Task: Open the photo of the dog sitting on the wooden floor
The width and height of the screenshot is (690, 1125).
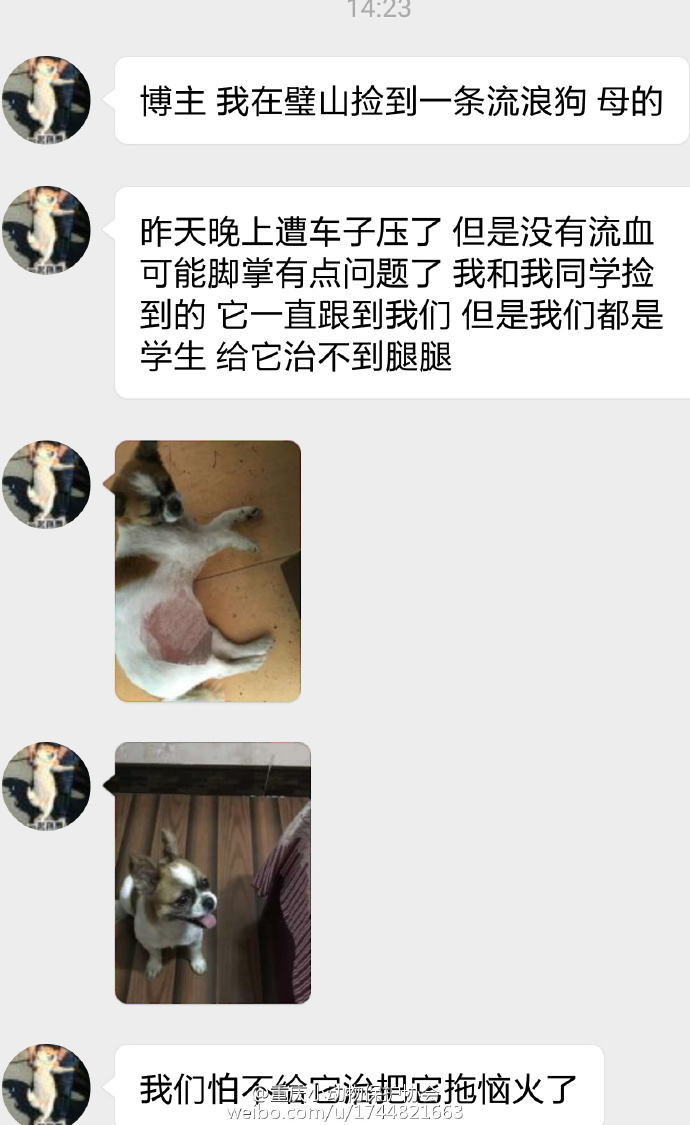Action: tap(213, 872)
